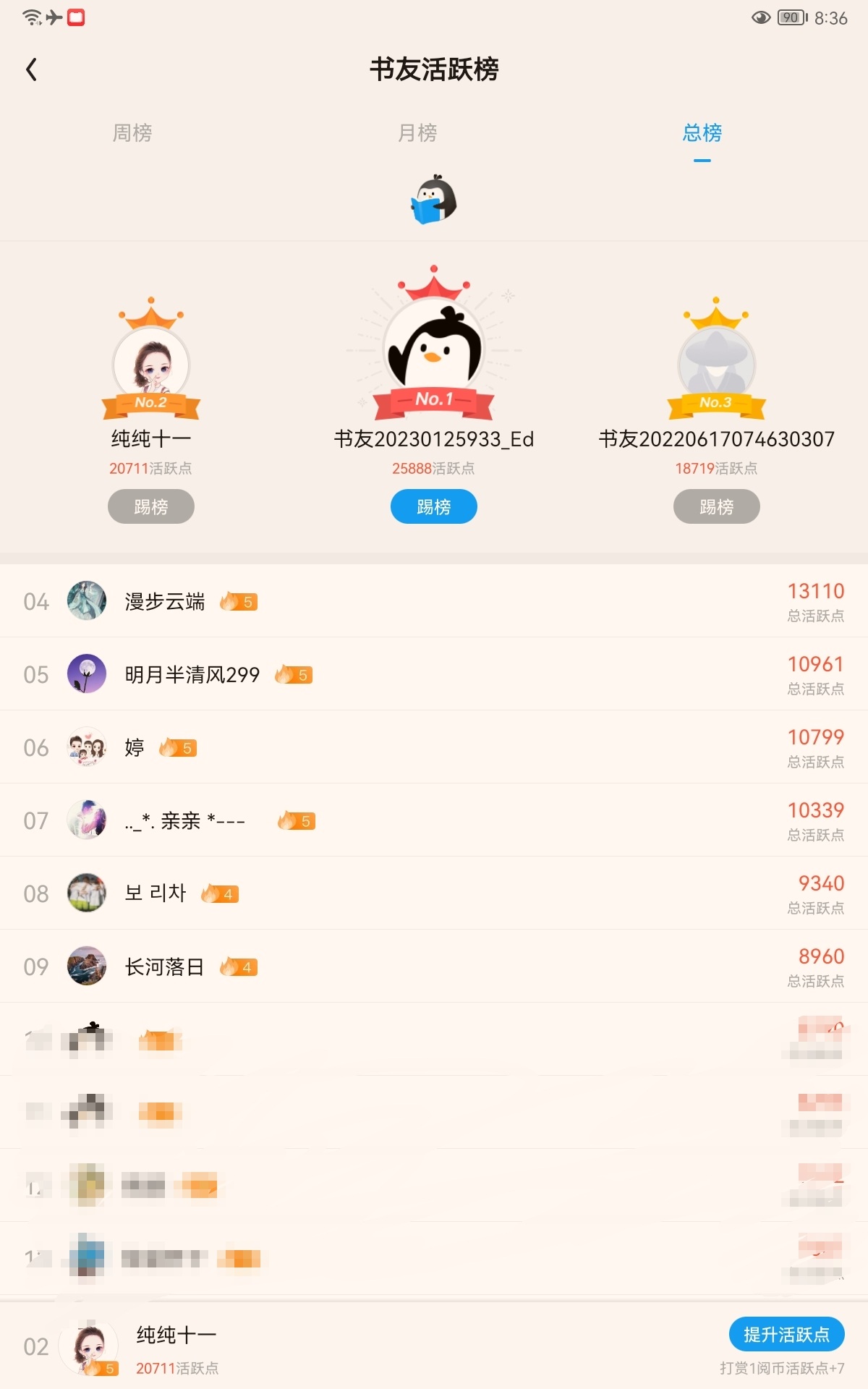Image resolution: width=868 pixels, height=1389 pixels.
Task: Switch to the 周榜 tab
Action: click(132, 133)
